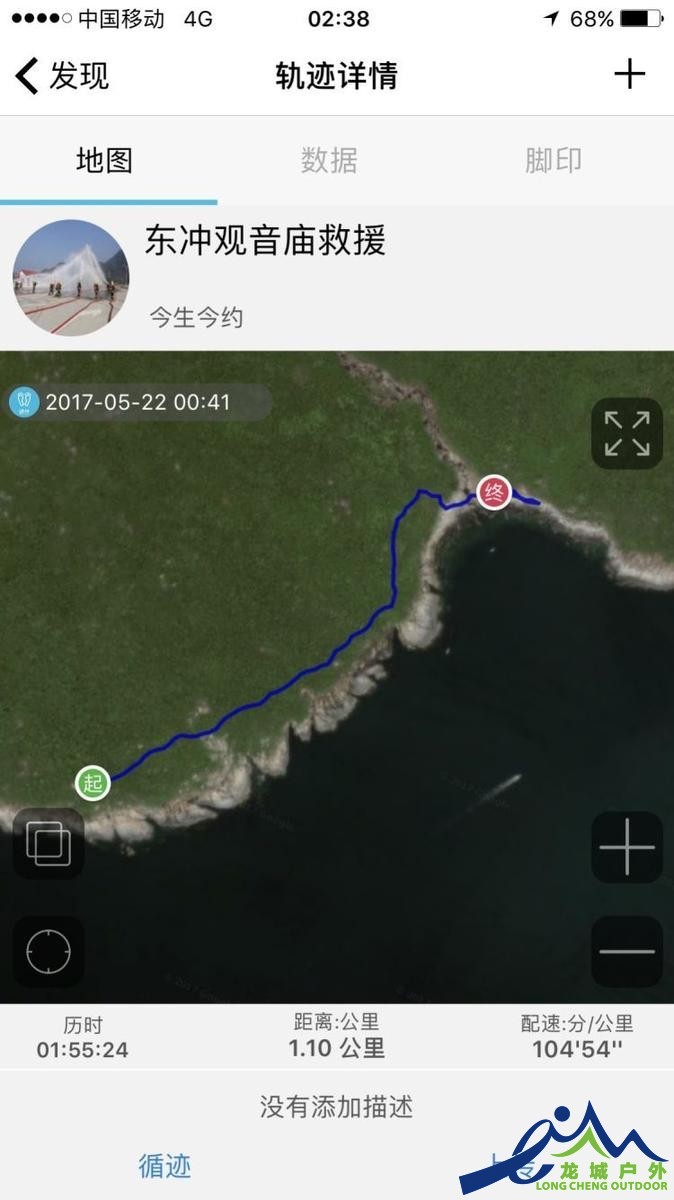Go back to 发现
This screenshot has height=1200, width=674.
click(62, 76)
